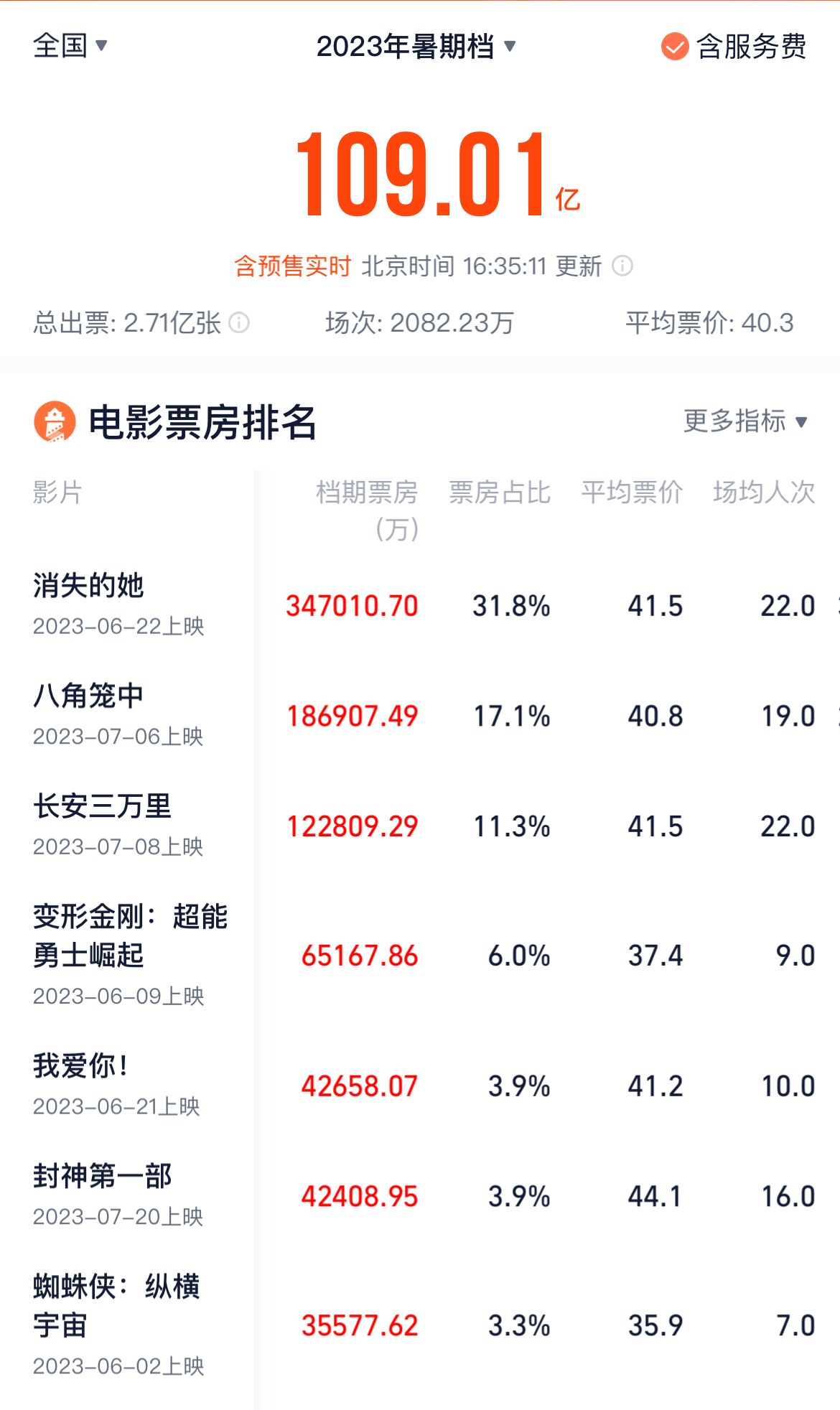Screen dimensions: 840x1410
Task: Tap info icon beside update time
Action: tap(622, 266)
